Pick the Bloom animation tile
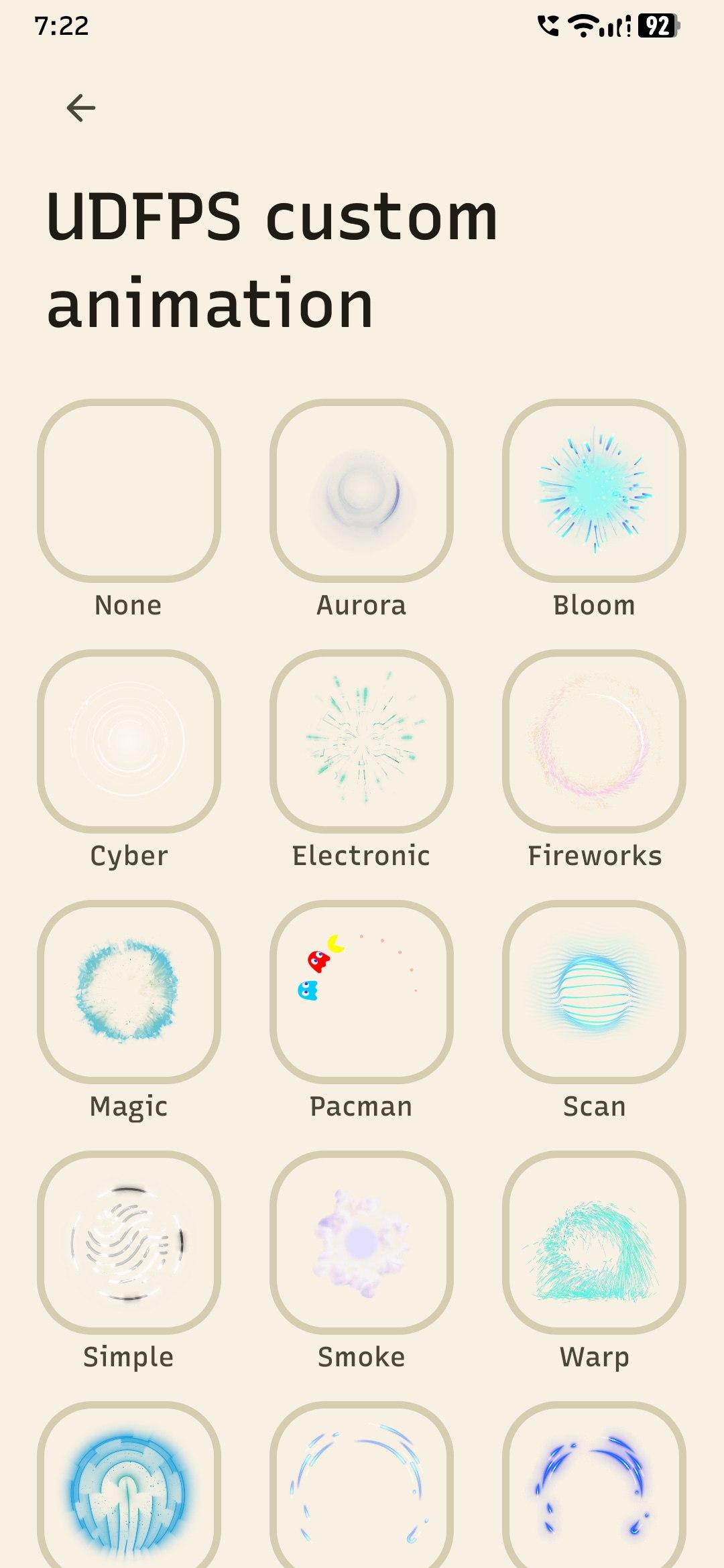 coord(594,491)
